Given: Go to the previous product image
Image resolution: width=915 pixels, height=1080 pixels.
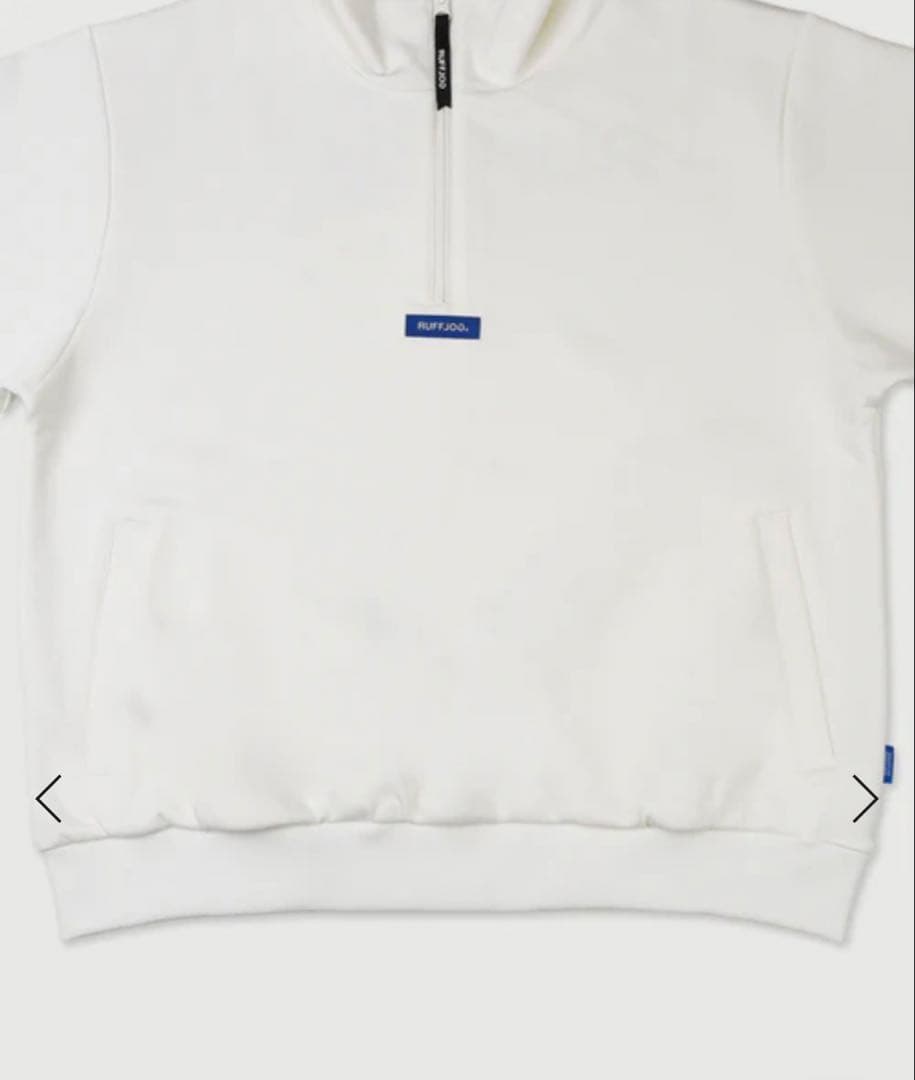Looking at the screenshot, I should (x=48, y=798).
